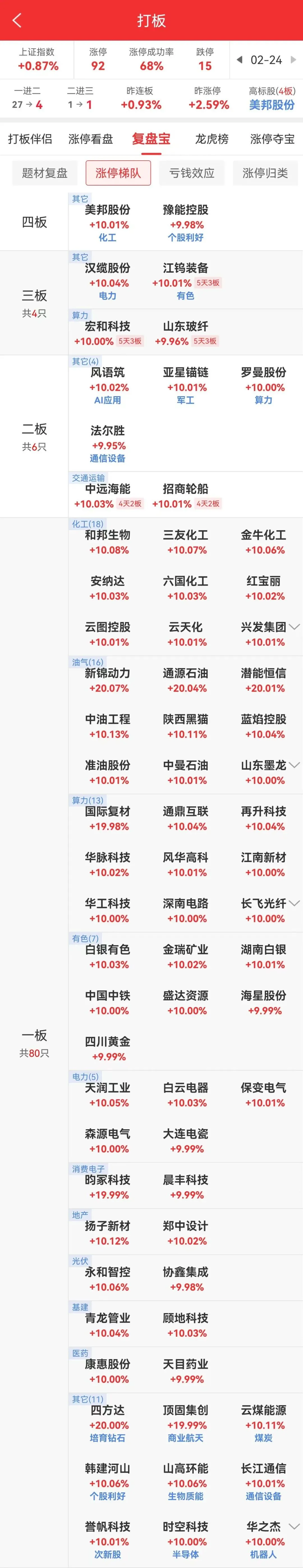Go back using the top arrow
This screenshot has height=1568, width=303.
coord(17,20)
